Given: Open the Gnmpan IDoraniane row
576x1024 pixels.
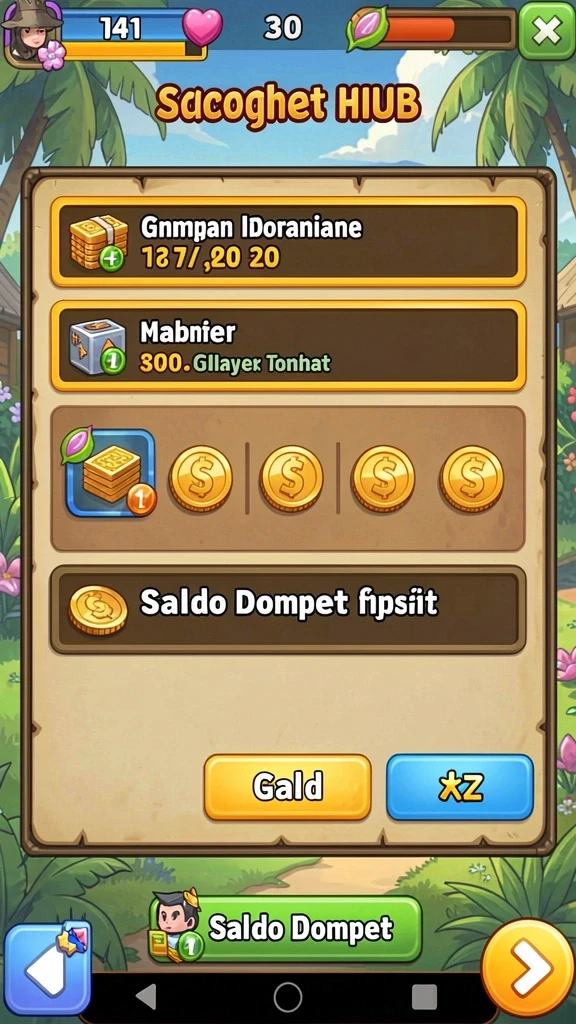Looking at the screenshot, I should [288, 242].
